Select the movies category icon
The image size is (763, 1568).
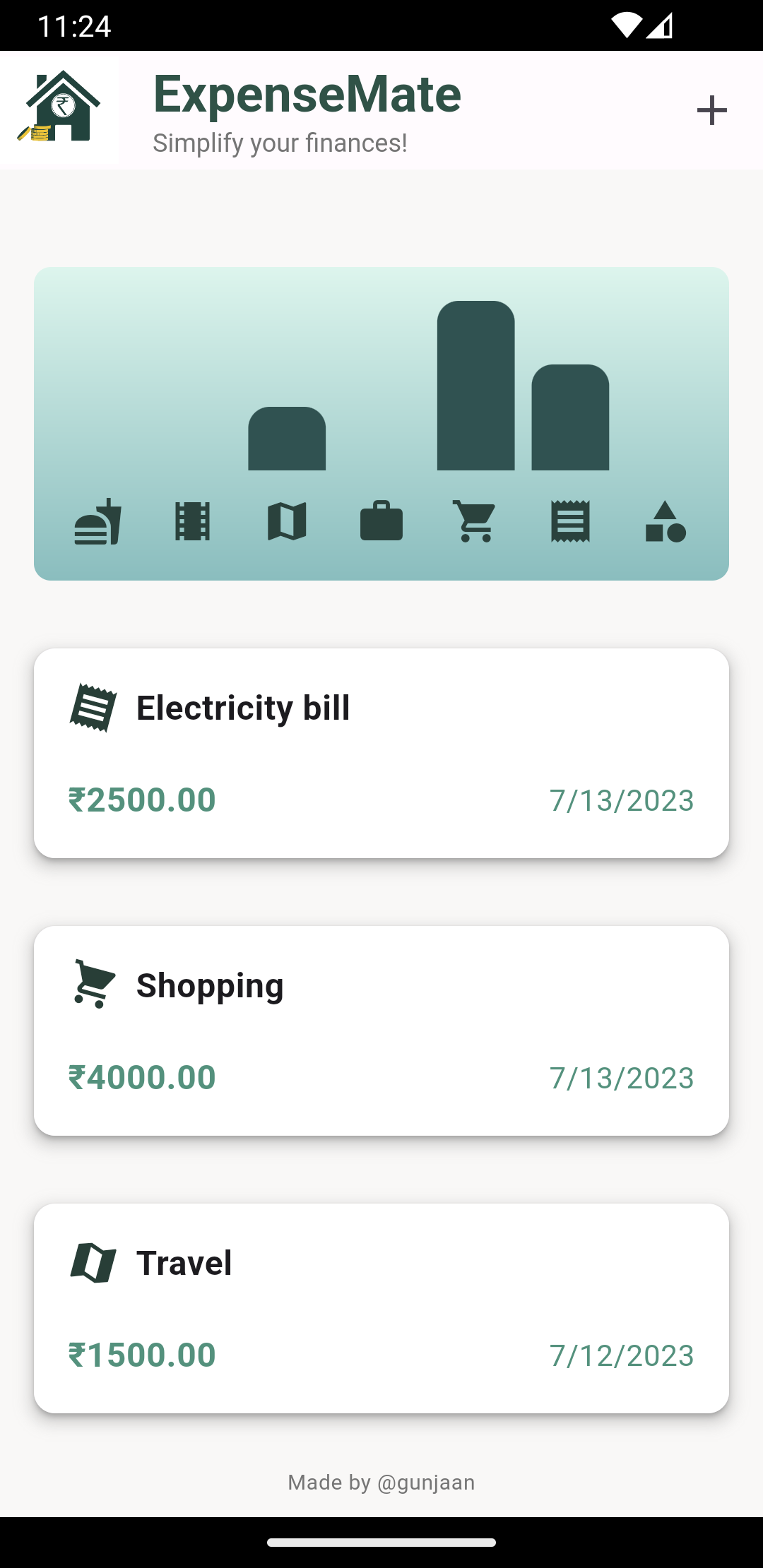pos(193,523)
